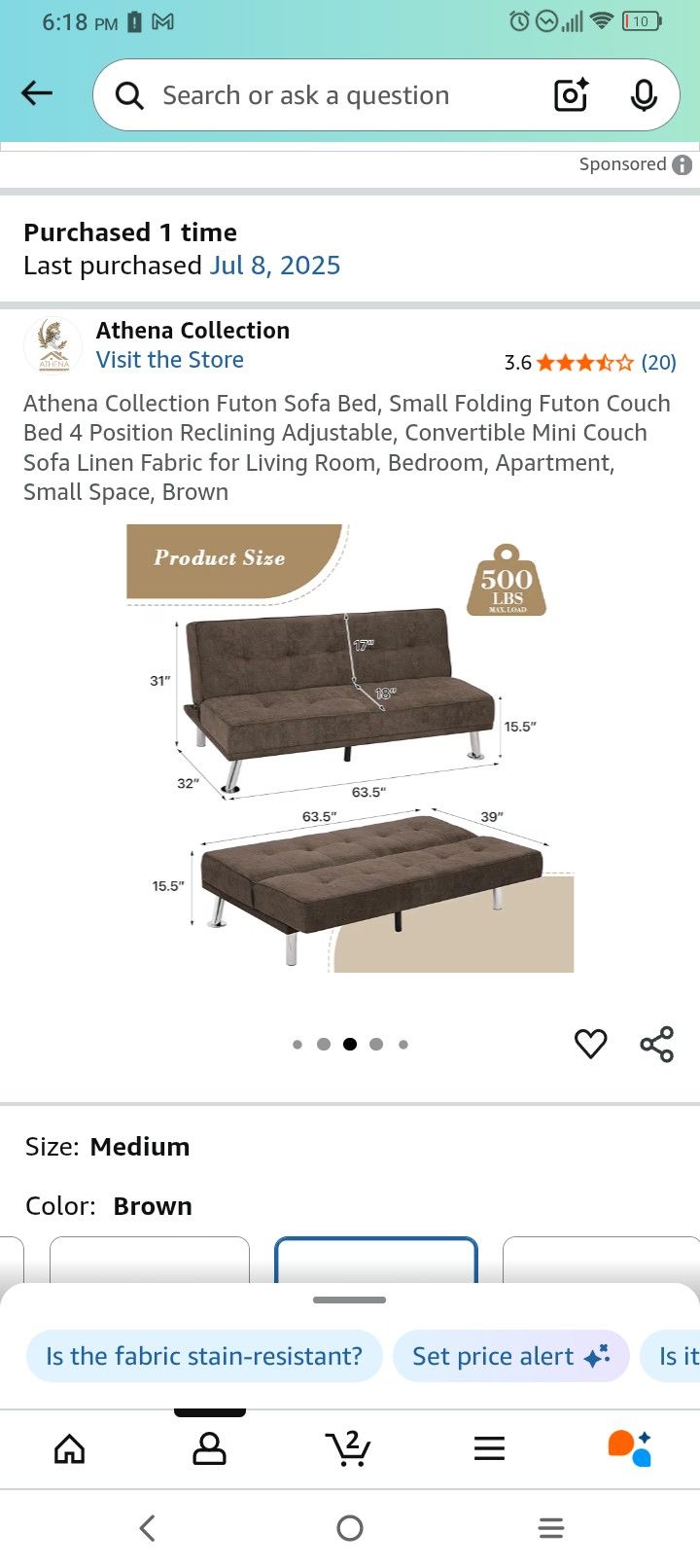Add item to wishlist via heart icon
This screenshot has height=1568, width=700.
point(590,1044)
